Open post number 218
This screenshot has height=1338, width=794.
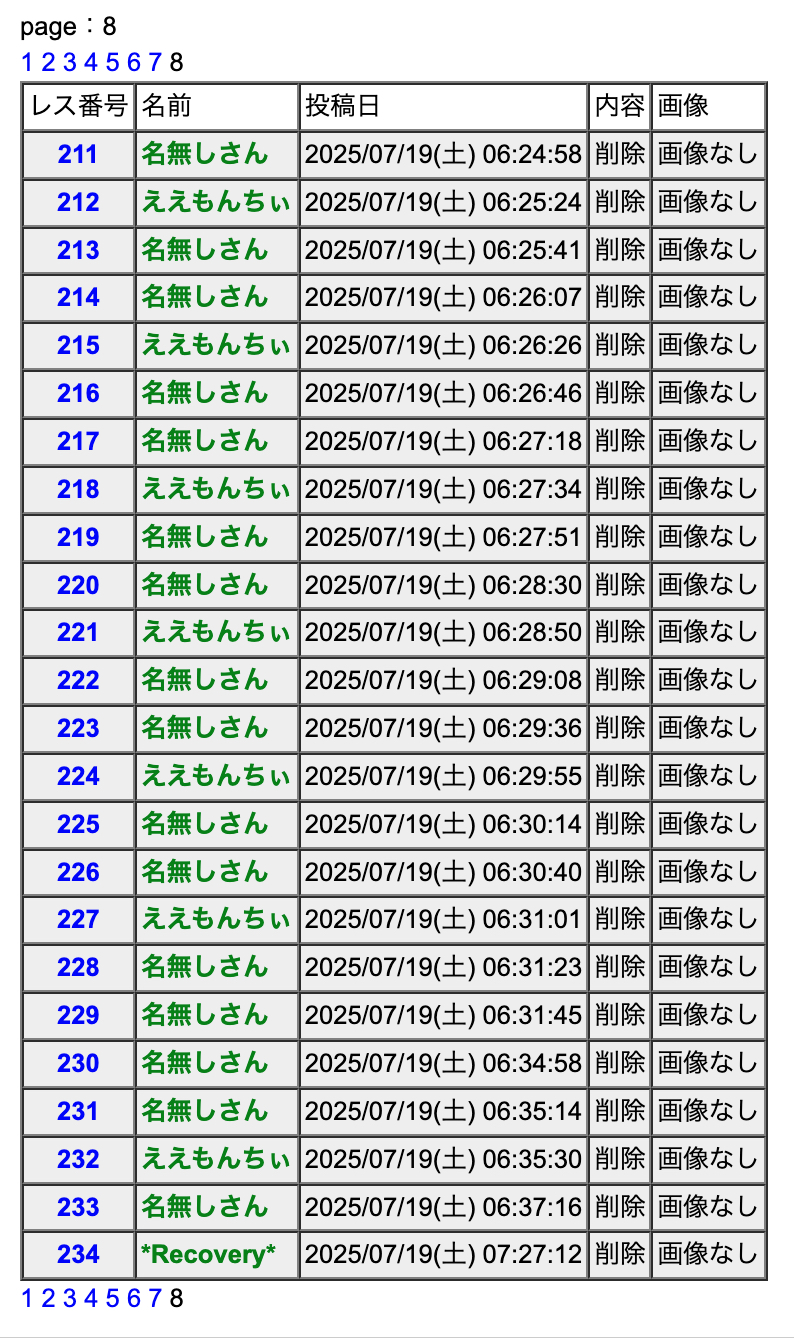pos(78,490)
